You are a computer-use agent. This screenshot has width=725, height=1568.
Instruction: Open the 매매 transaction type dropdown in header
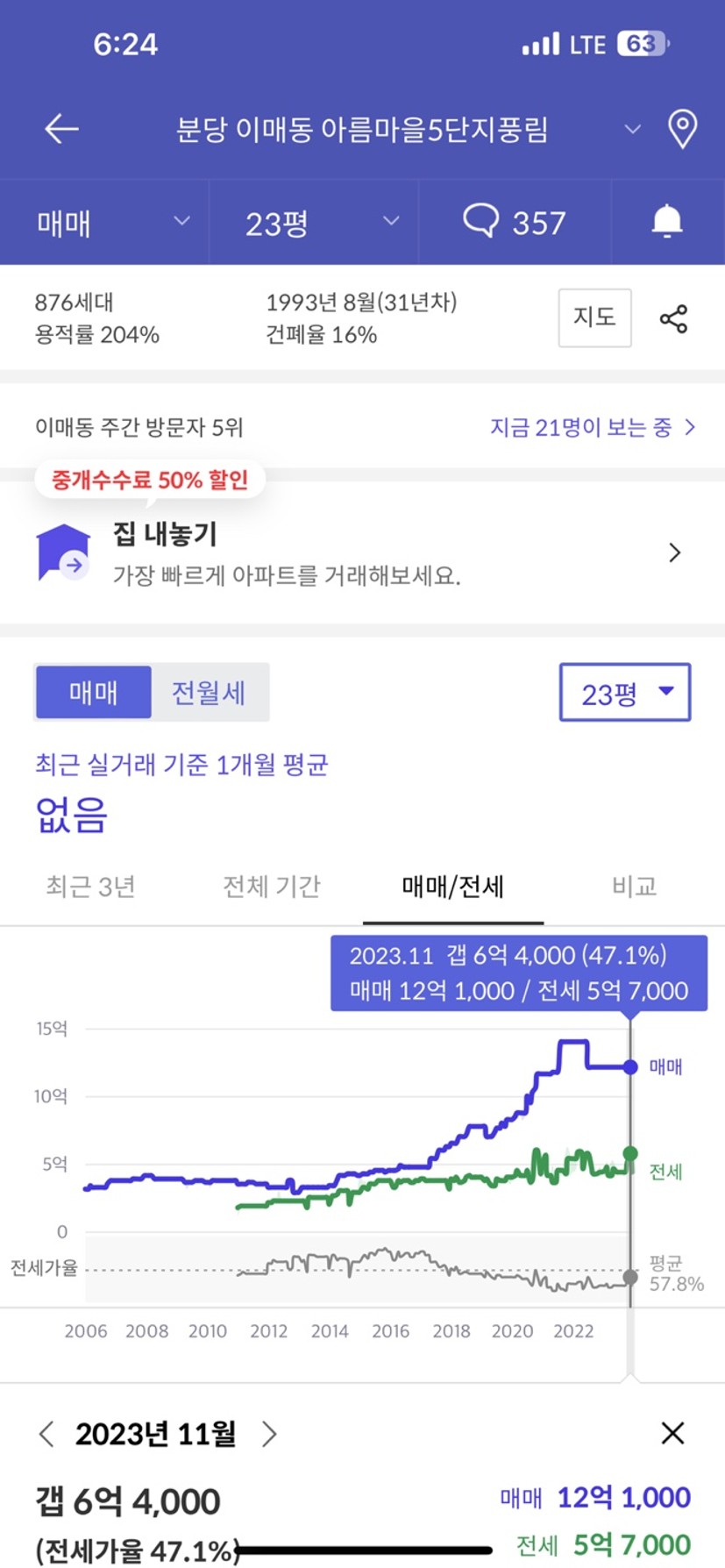coord(112,223)
